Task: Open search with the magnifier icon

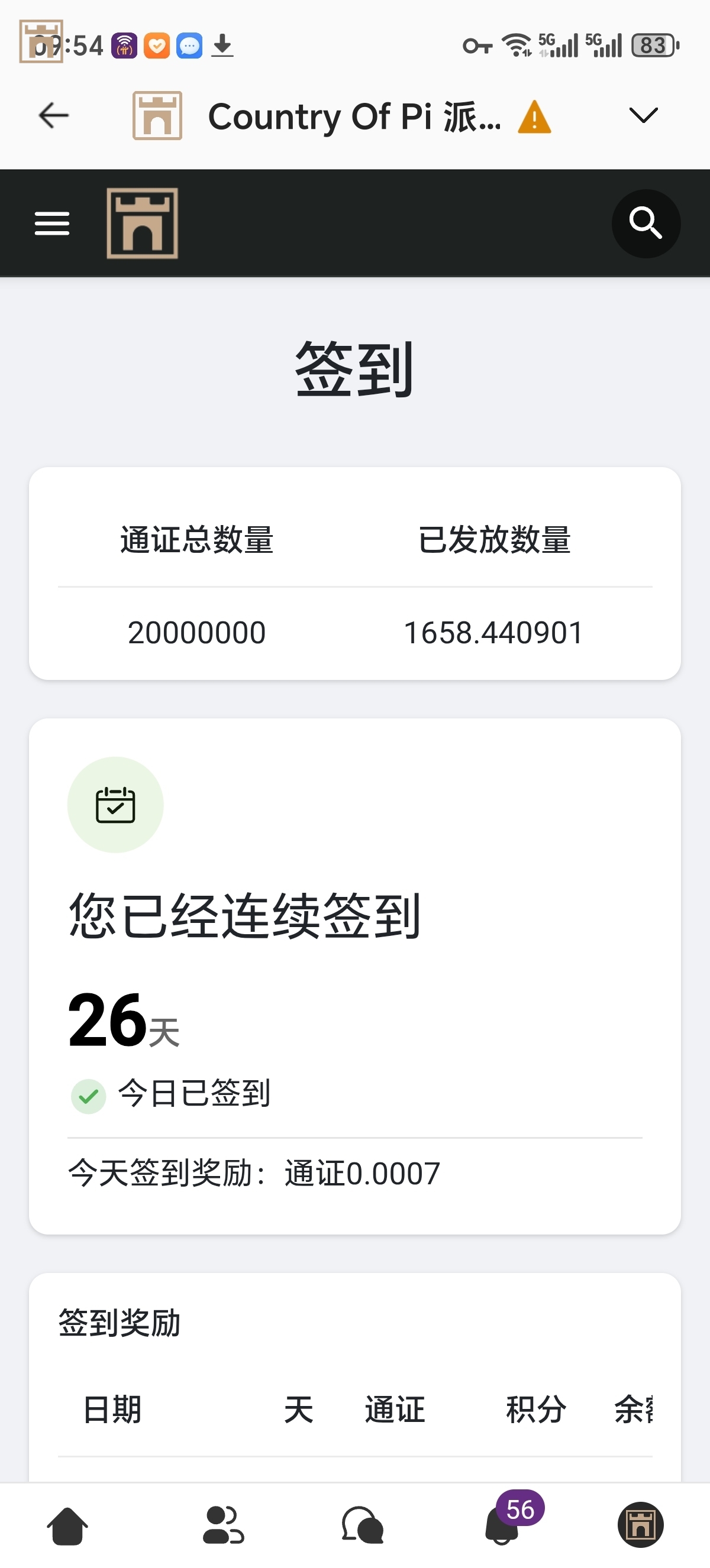Action: point(646,223)
